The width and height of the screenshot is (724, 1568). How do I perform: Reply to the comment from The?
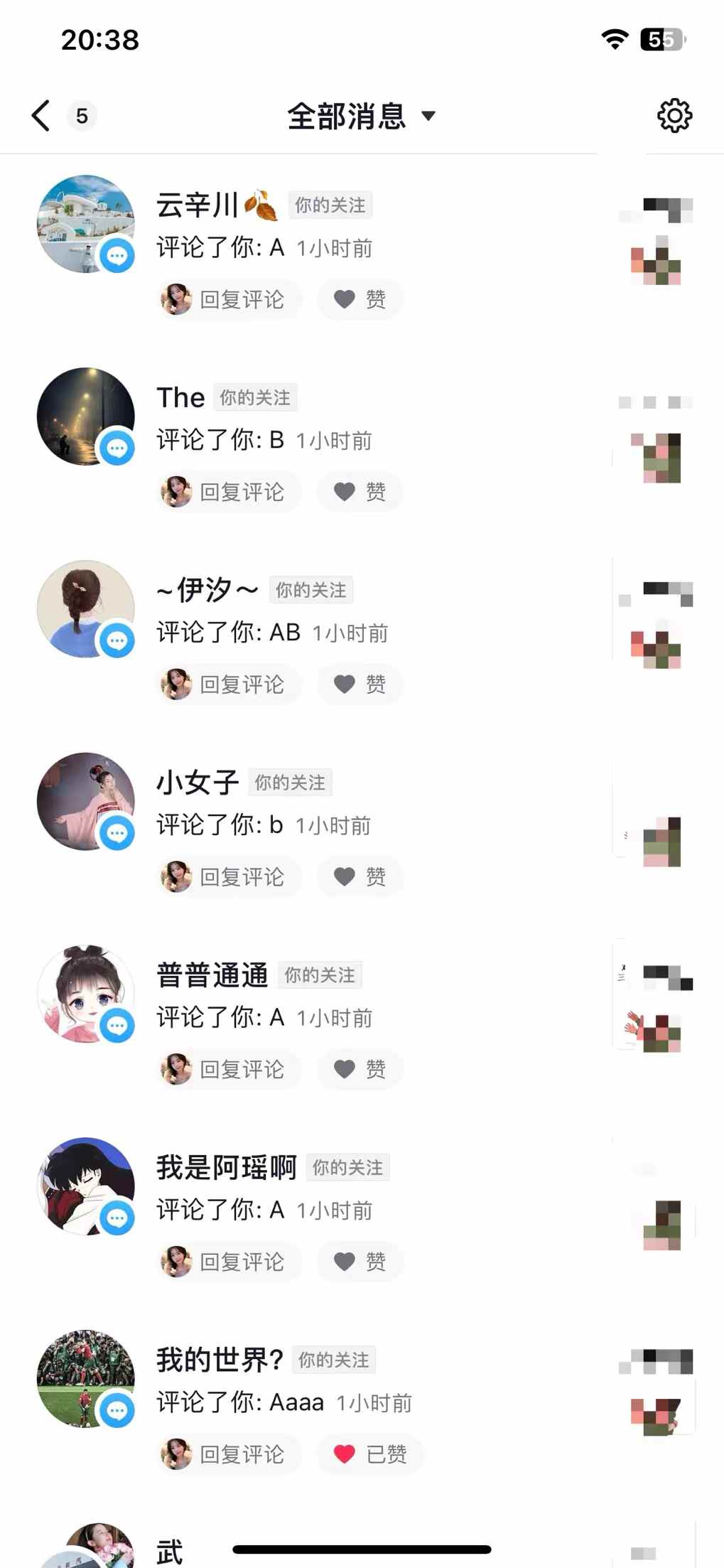click(x=229, y=492)
